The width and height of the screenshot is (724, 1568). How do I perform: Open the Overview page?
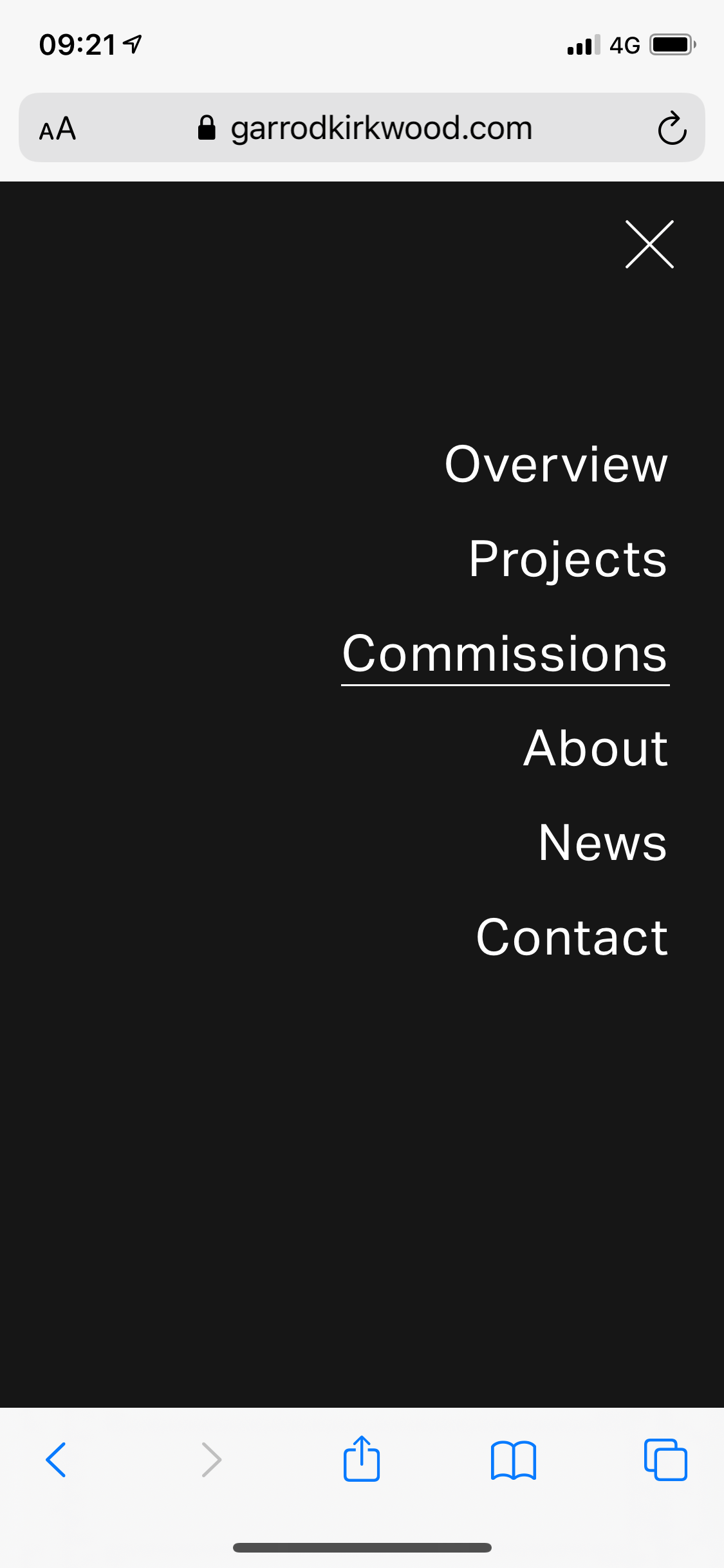[556, 464]
